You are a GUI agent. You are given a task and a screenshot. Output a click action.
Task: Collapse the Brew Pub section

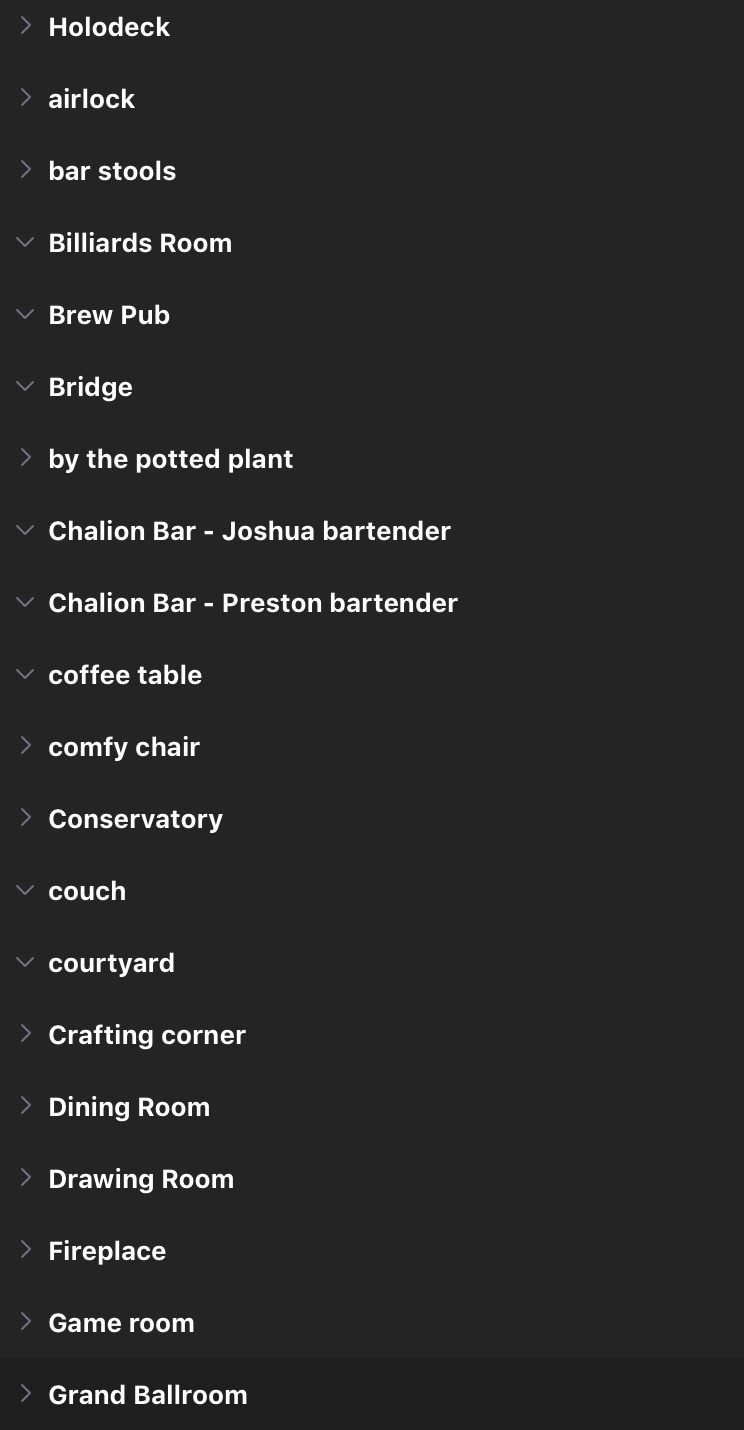pyautogui.click(x=26, y=314)
